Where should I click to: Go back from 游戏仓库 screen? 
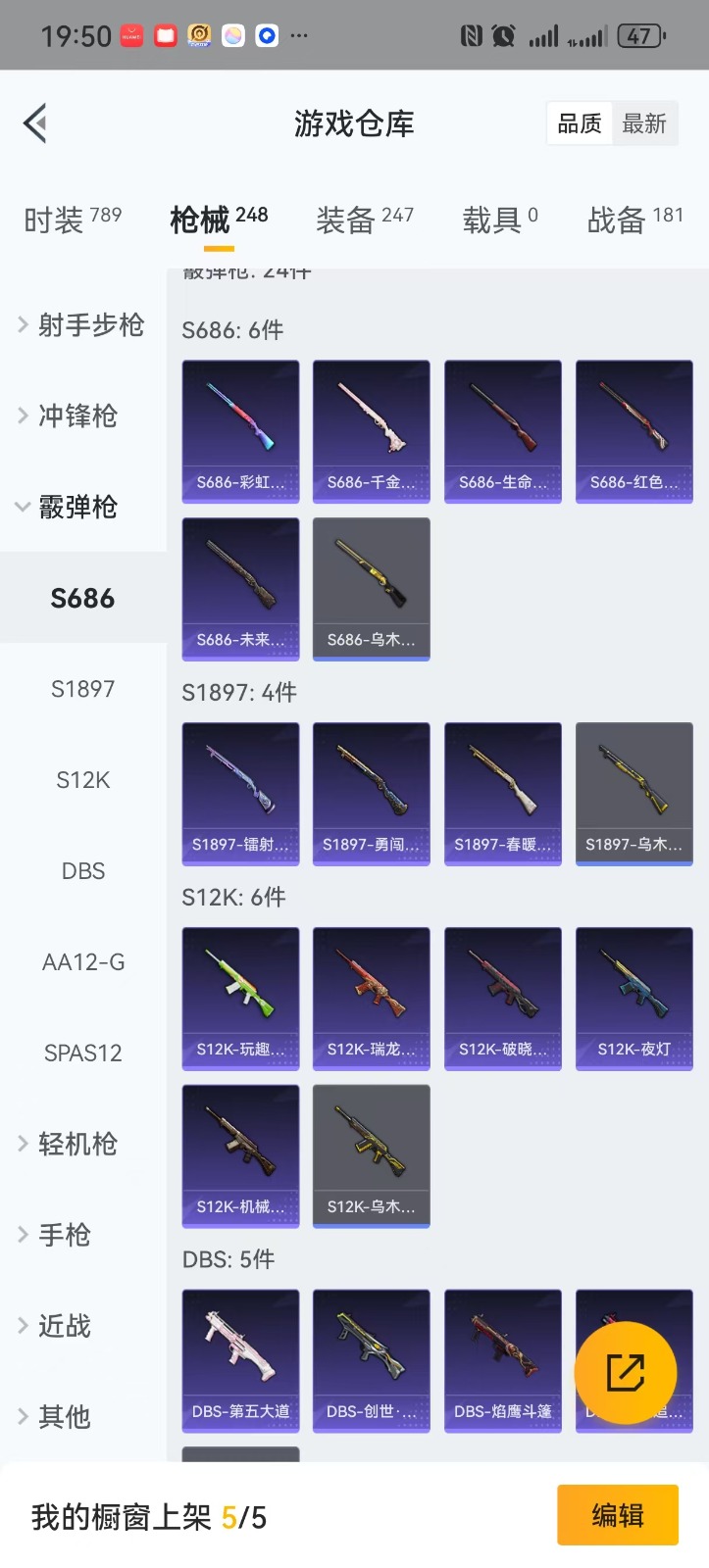(35, 123)
